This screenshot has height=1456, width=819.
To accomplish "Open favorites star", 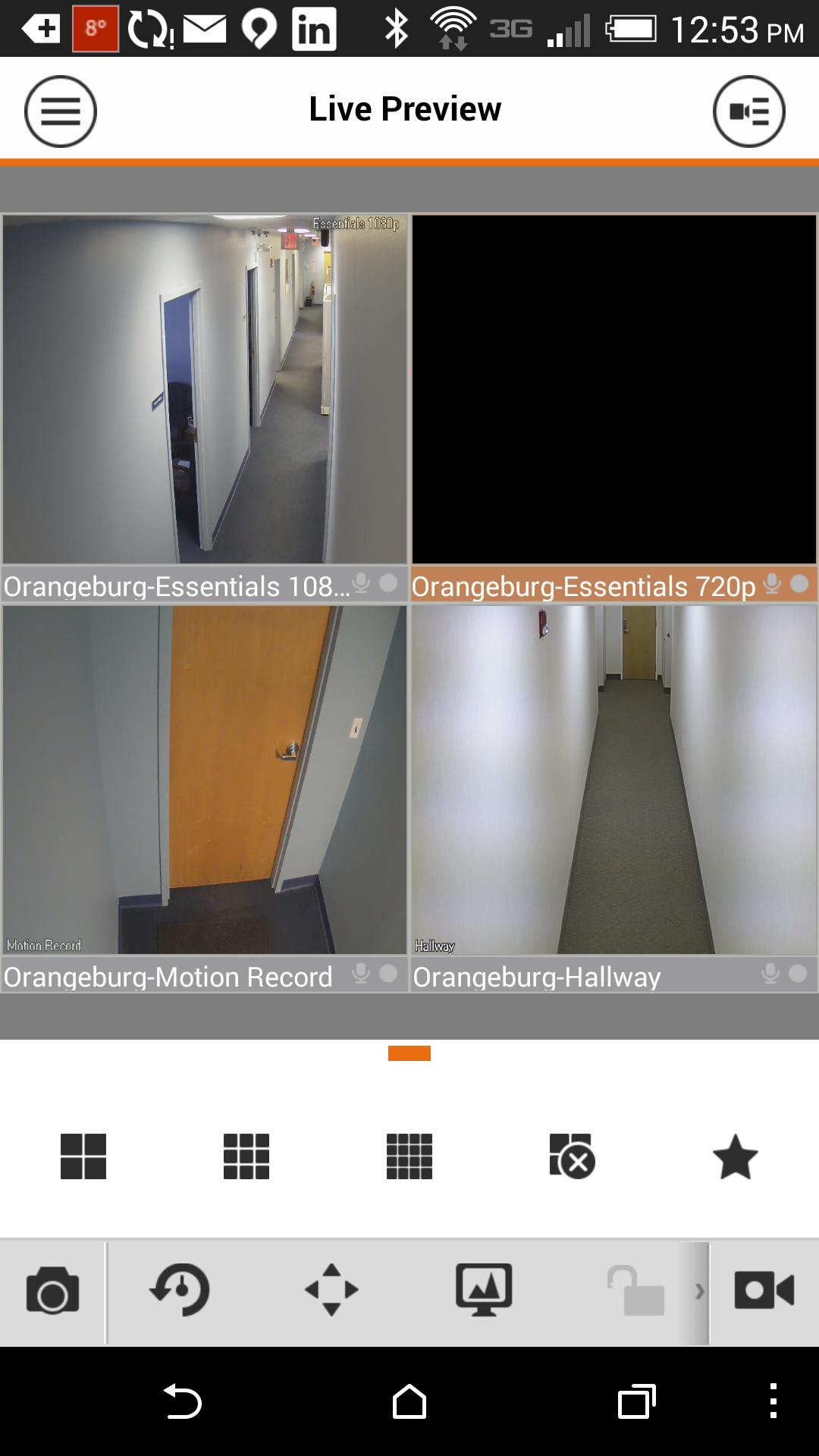I will tap(735, 1156).
